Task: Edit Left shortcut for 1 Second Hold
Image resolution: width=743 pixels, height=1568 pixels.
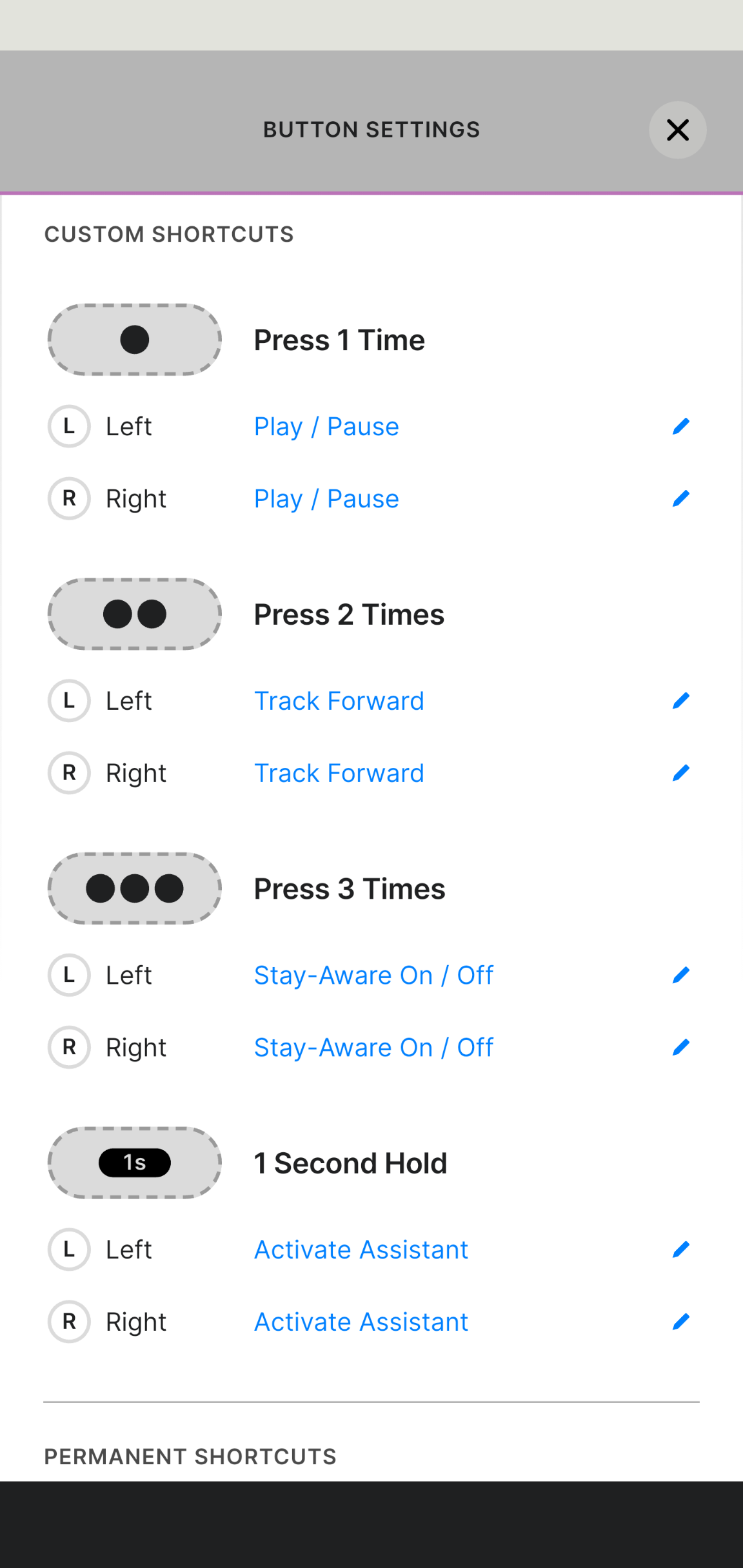Action: (x=680, y=1250)
